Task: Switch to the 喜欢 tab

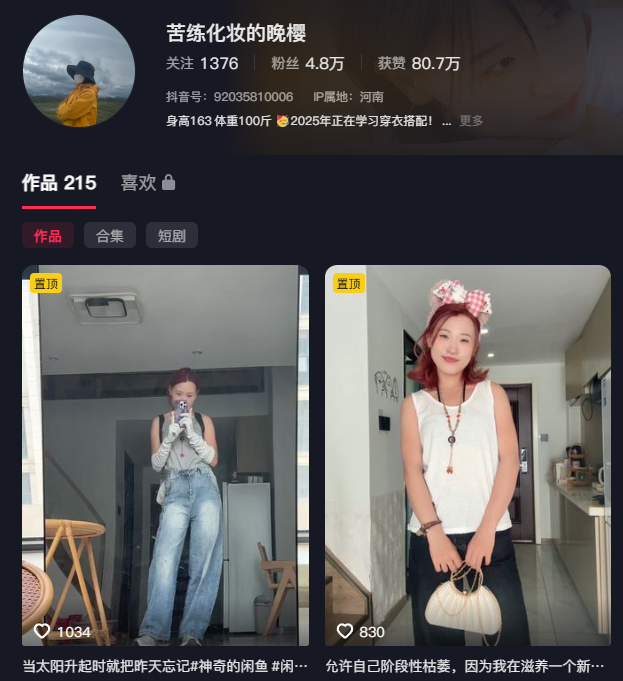Action: point(147,183)
